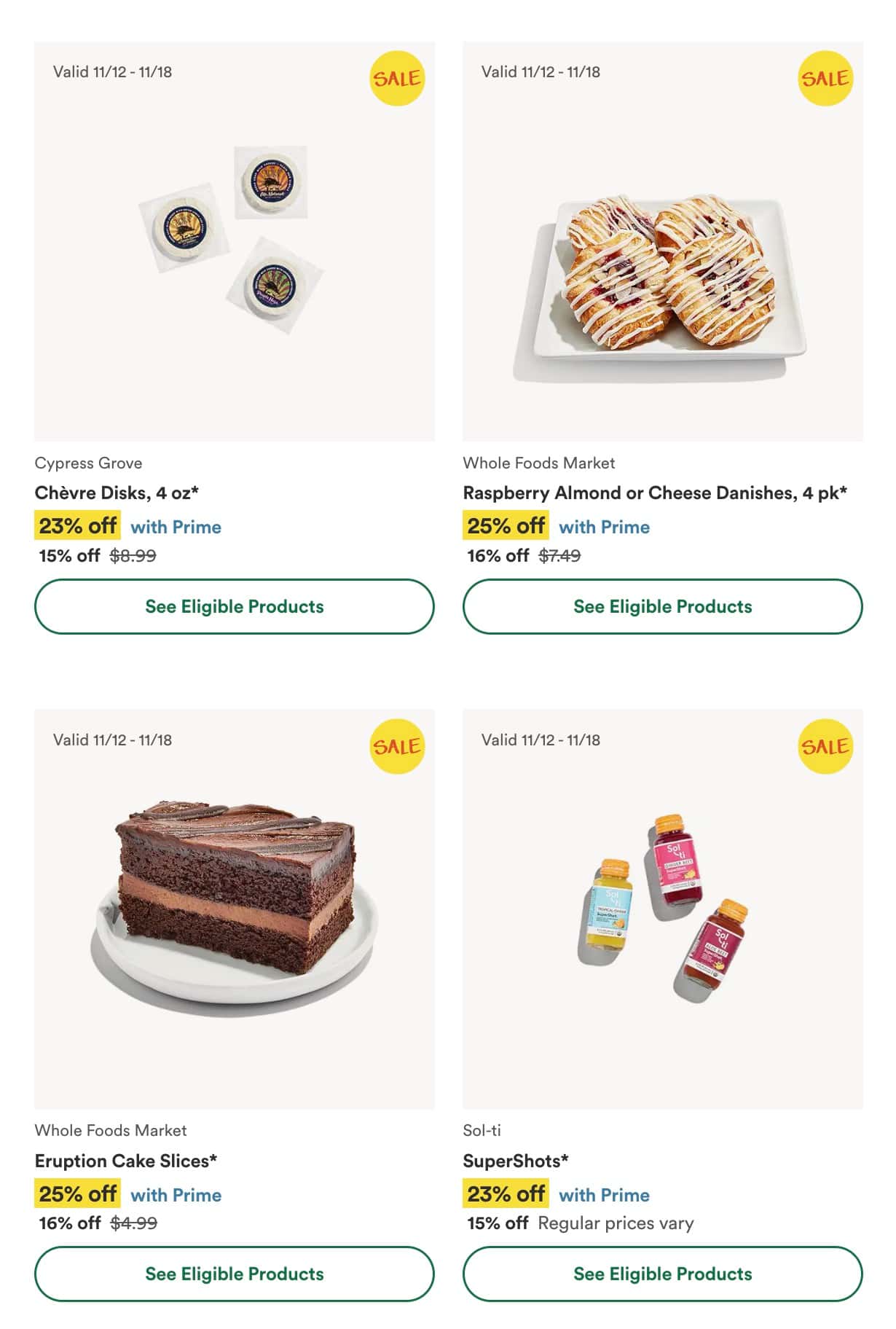Open the Eruption Cake Slices tile
Screen dimensions: 896x1329
[234, 909]
